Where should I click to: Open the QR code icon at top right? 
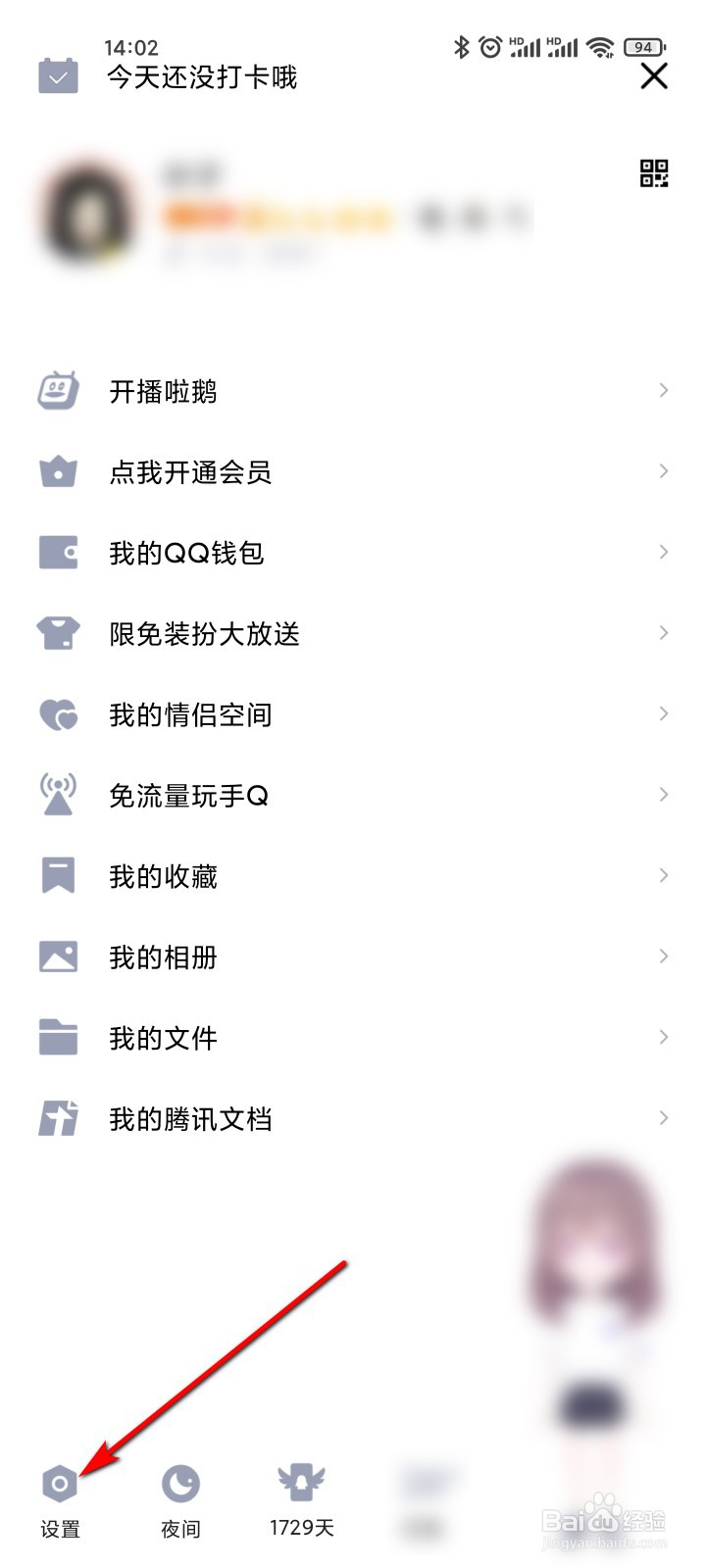(655, 171)
